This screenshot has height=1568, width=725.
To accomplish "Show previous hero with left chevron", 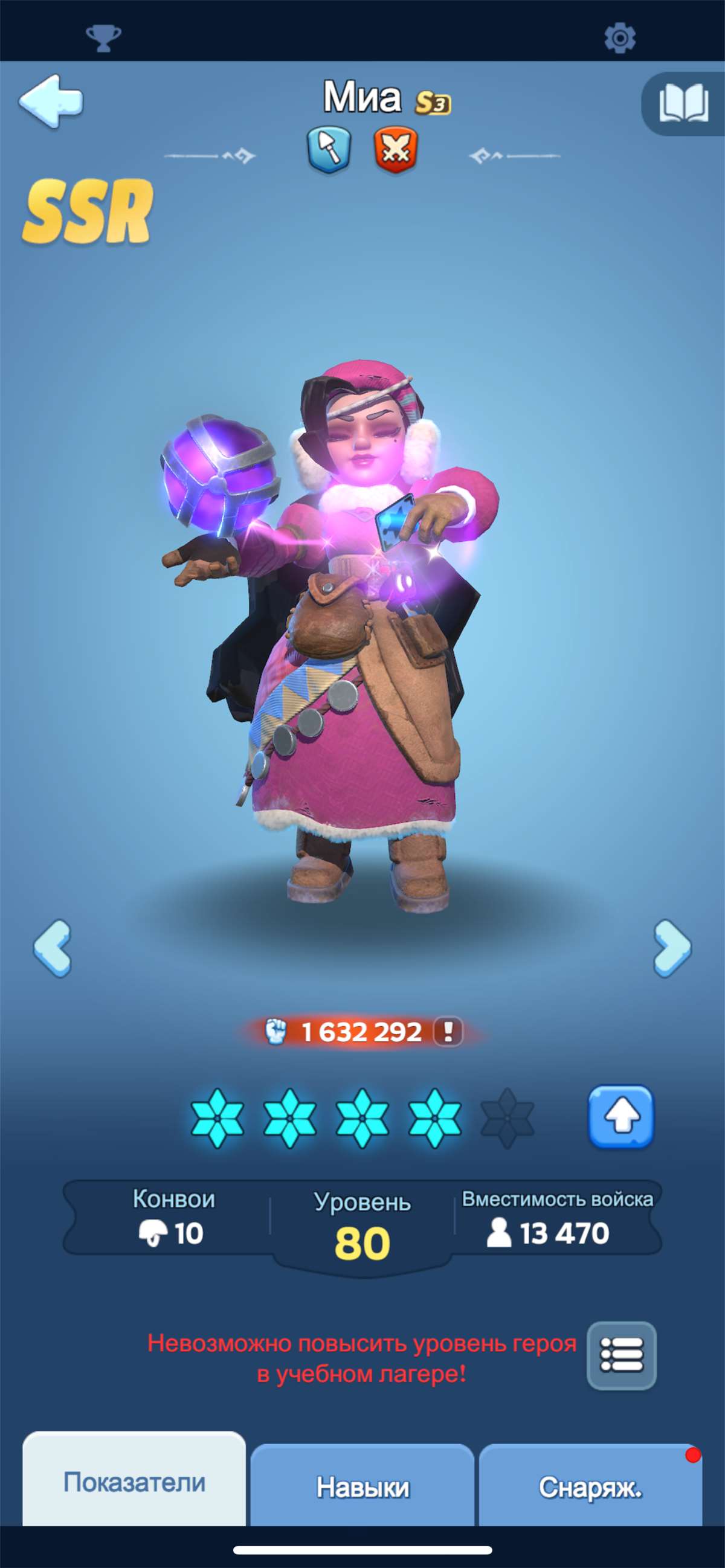I will [53, 948].
